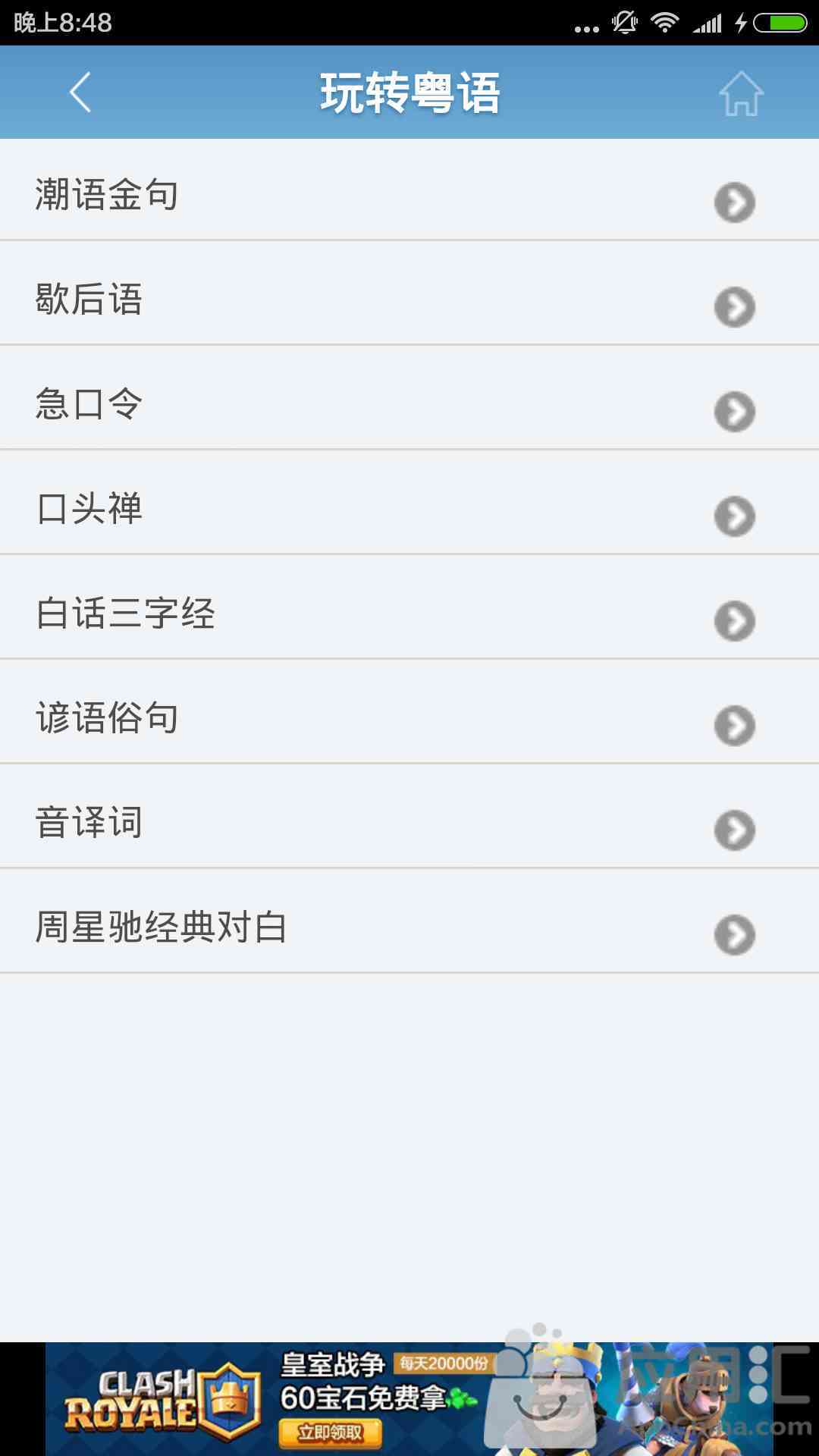Browse 谚语俗句 row
This screenshot has width=819, height=1456.
click(409, 713)
